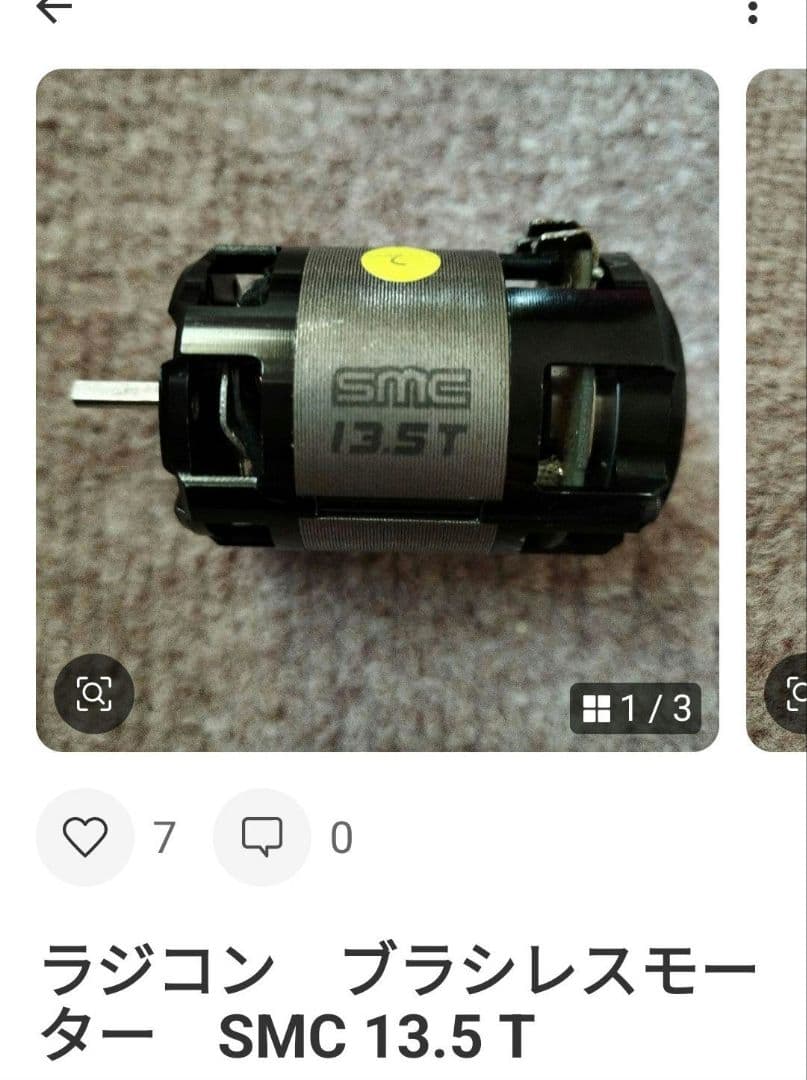View the second product photo
This screenshot has height=1080, width=807.
point(778,400)
